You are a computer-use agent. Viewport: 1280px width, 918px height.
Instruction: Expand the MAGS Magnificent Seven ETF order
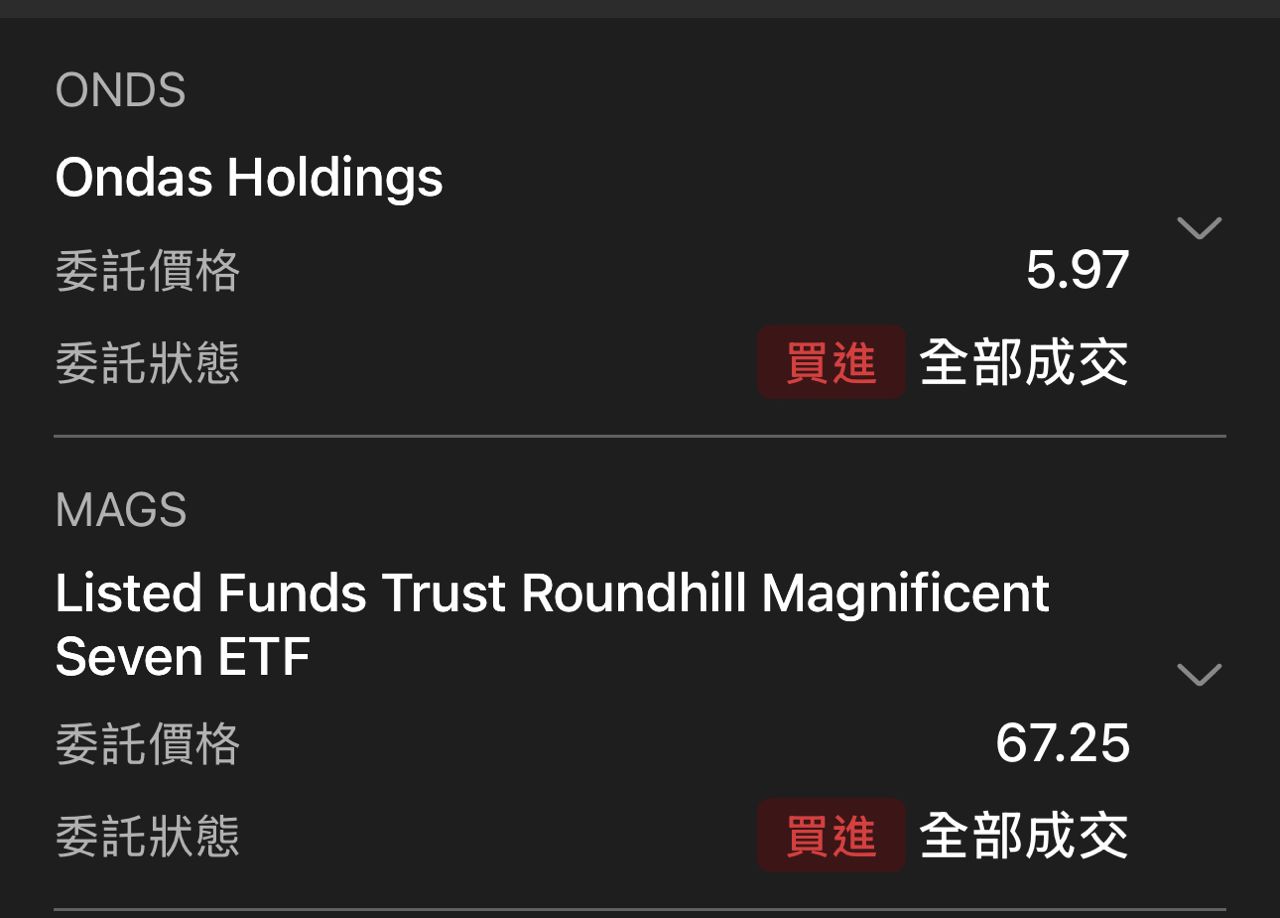[x=1200, y=675]
